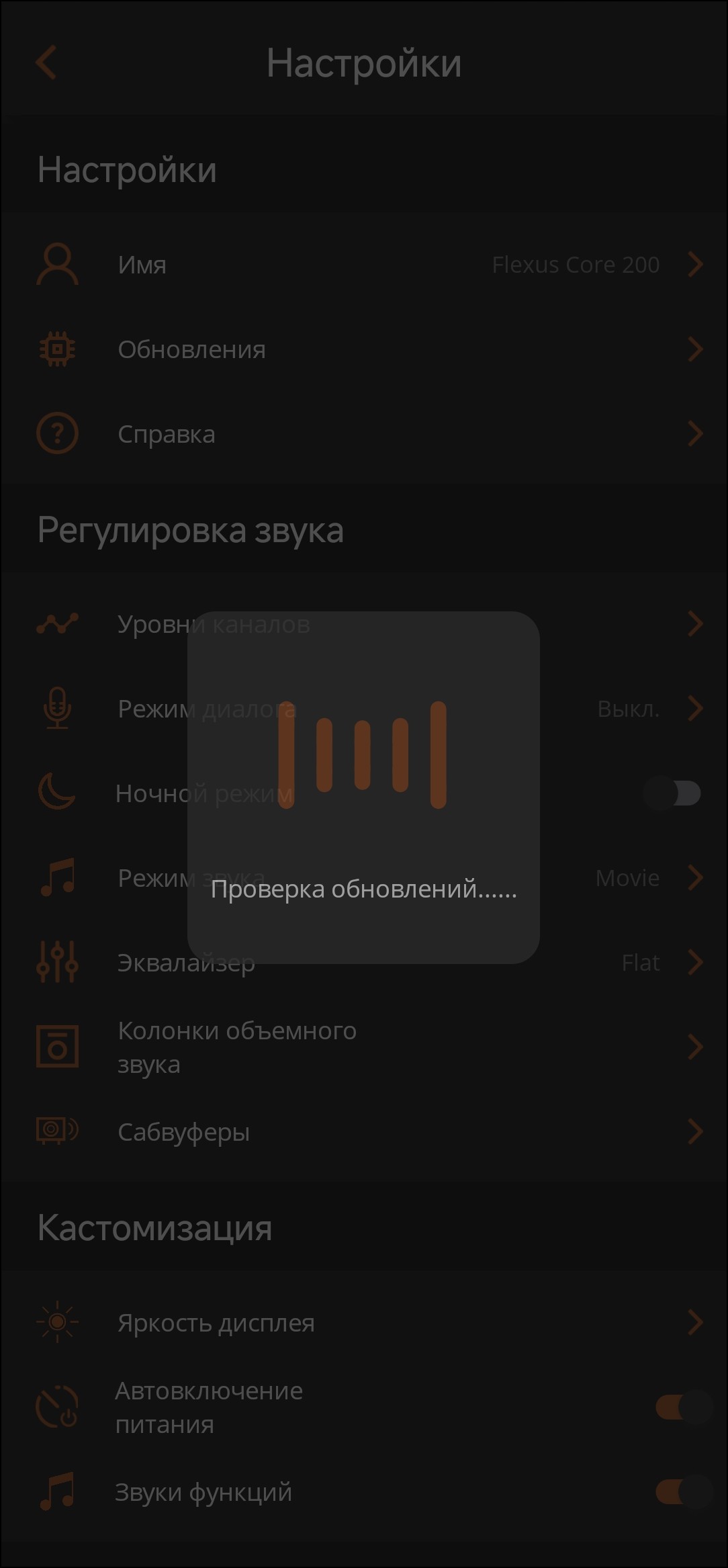The image size is (728, 1568).
Task: Open Сабвуферы settings
Action: point(363,1132)
